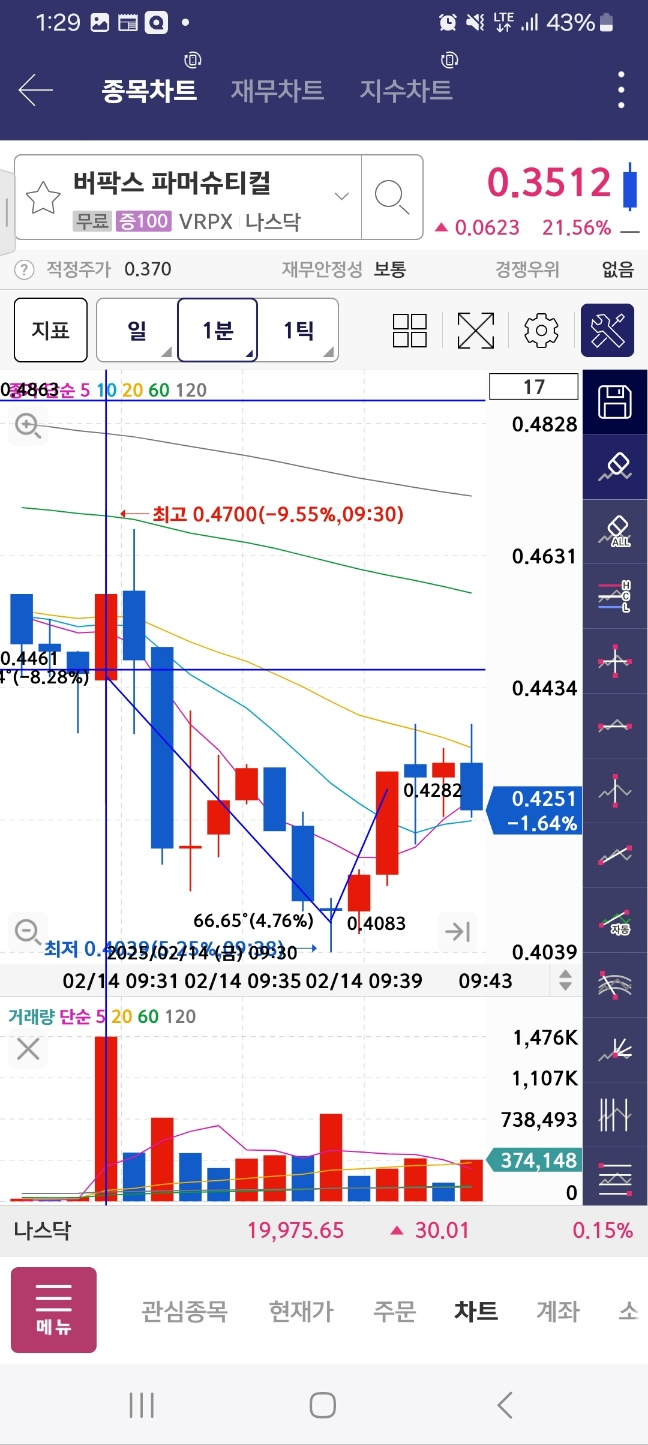This screenshot has height=1445, width=648.
Task: Switch to the 지수차트 tab
Action: (406, 91)
